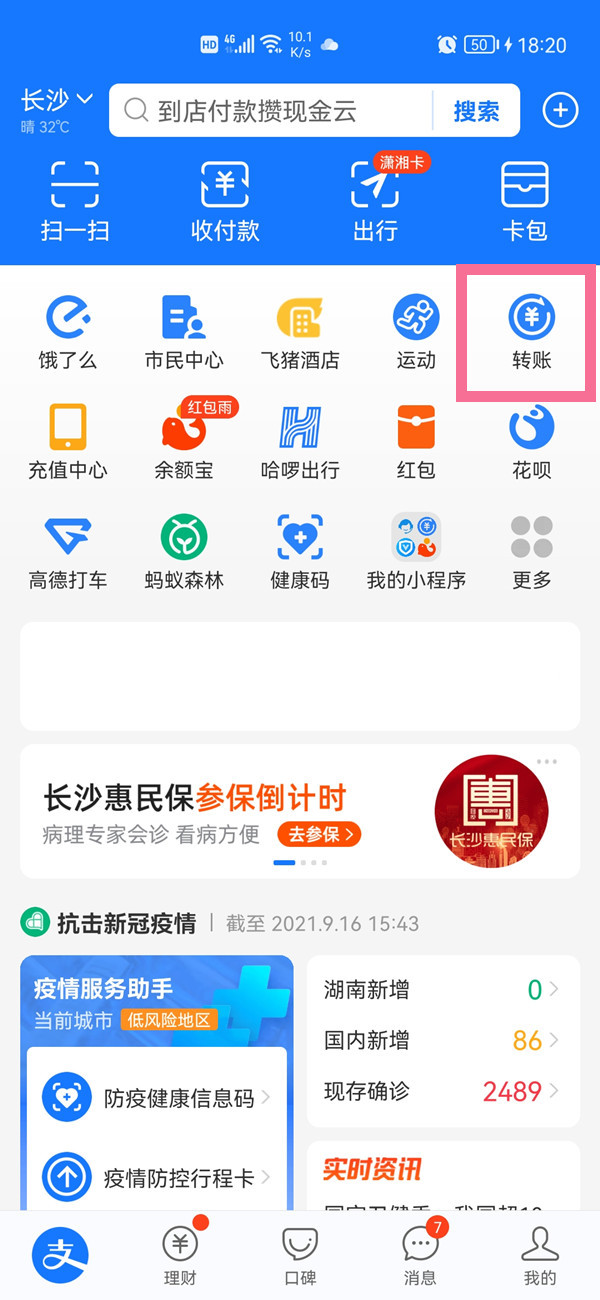600x1300 pixels.
Task: Switch to the 消息 tab
Action: (x=420, y=1256)
